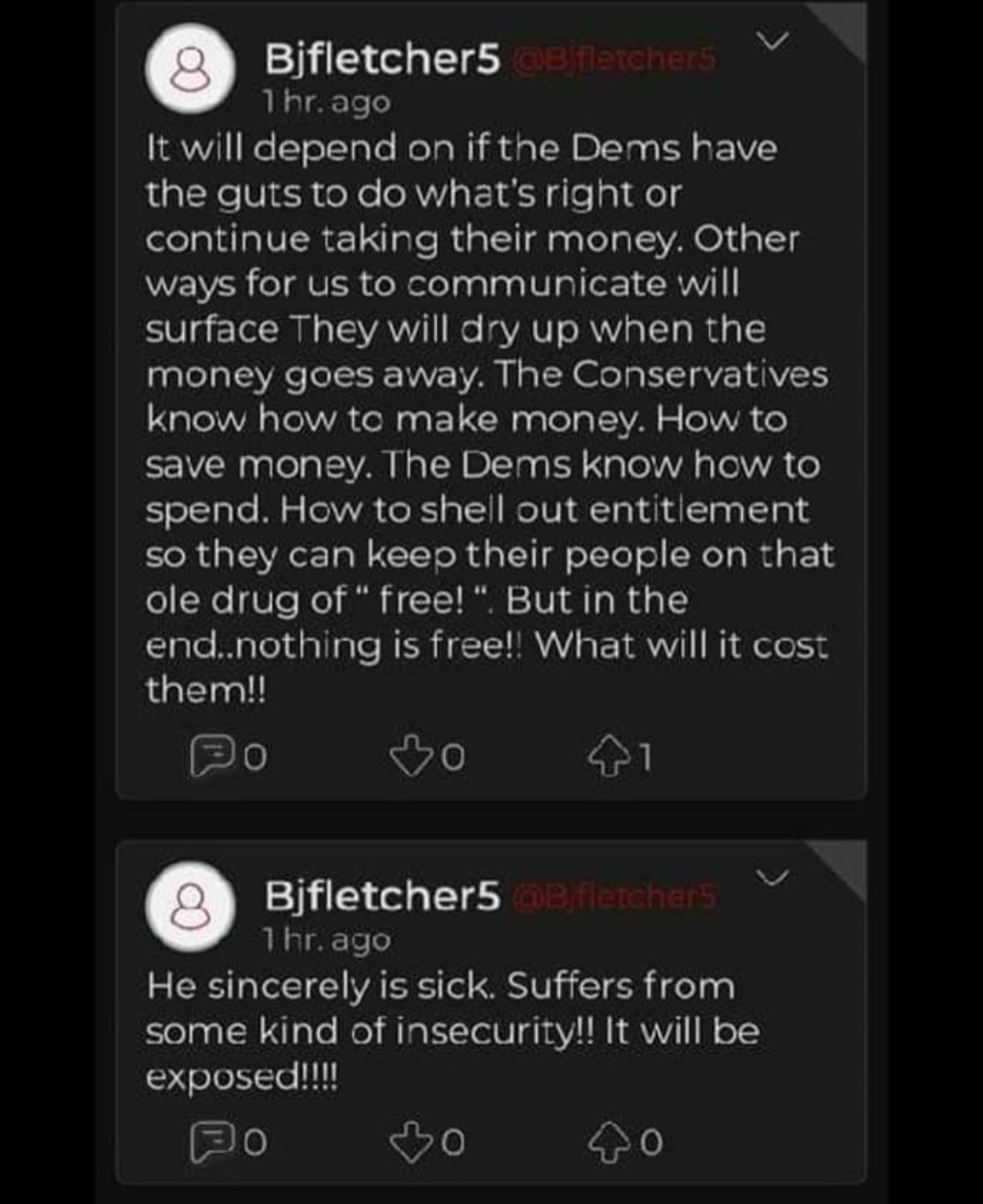Image resolution: width=983 pixels, height=1204 pixels.
Task: Open the avatar on the "It will depend" post
Action: coord(191,69)
